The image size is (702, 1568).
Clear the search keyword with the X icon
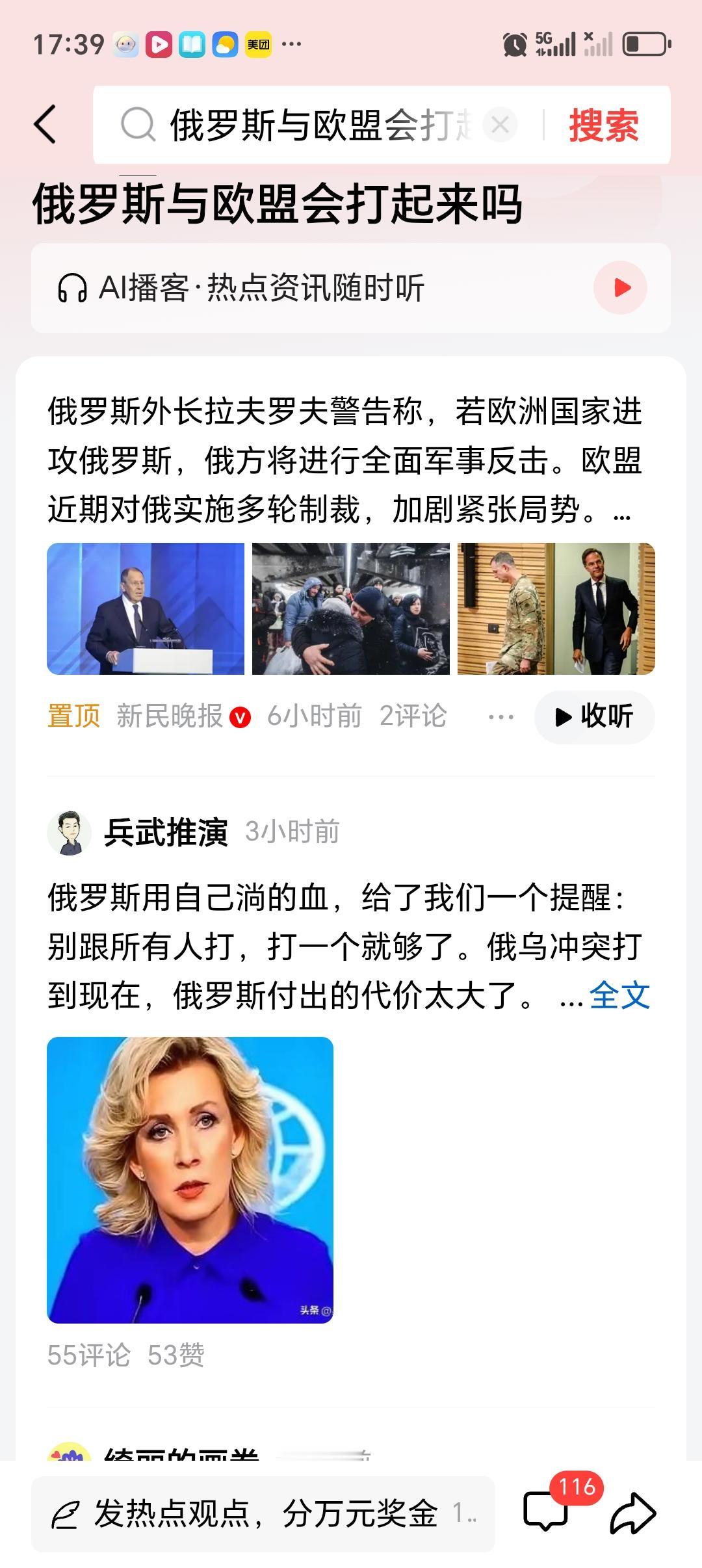[499, 125]
